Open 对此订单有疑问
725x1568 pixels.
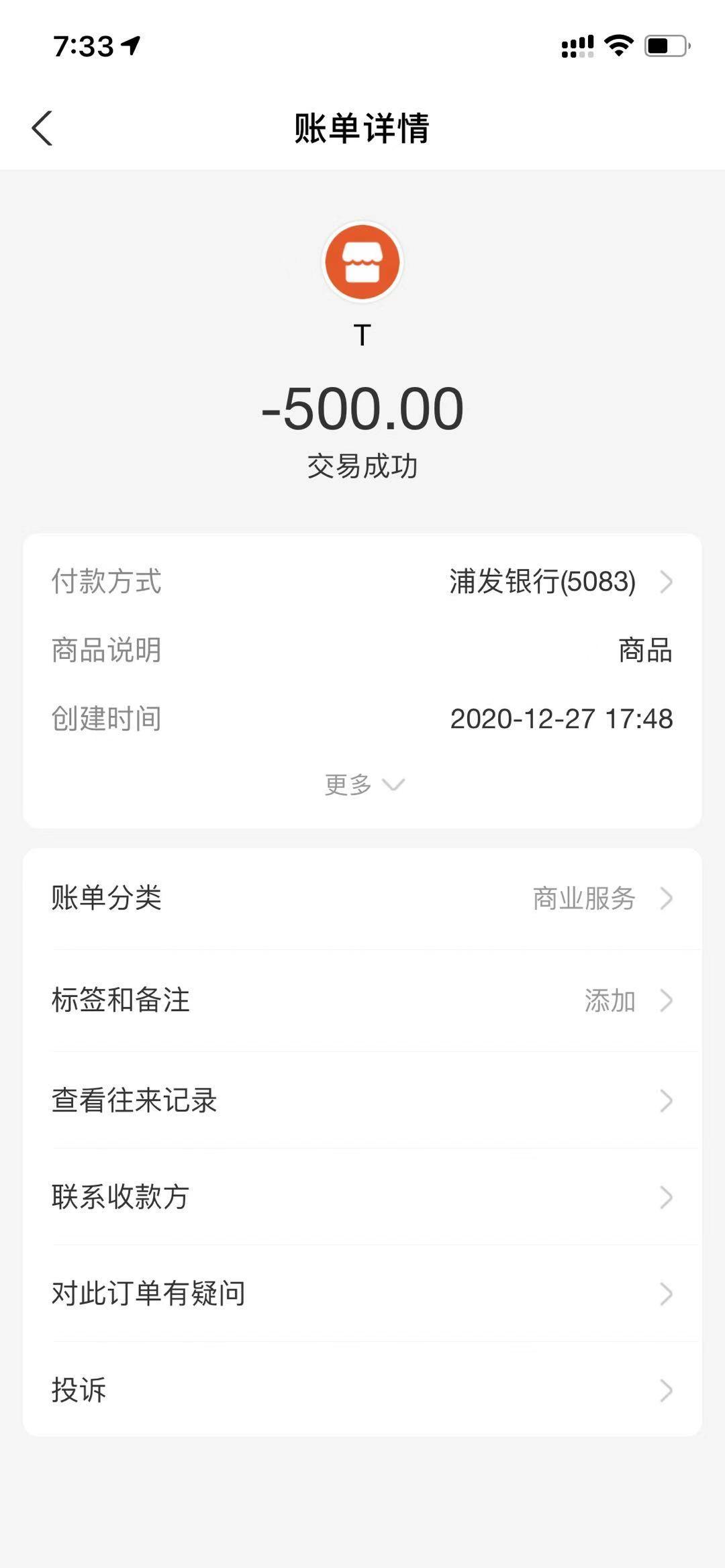[362, 1293]
